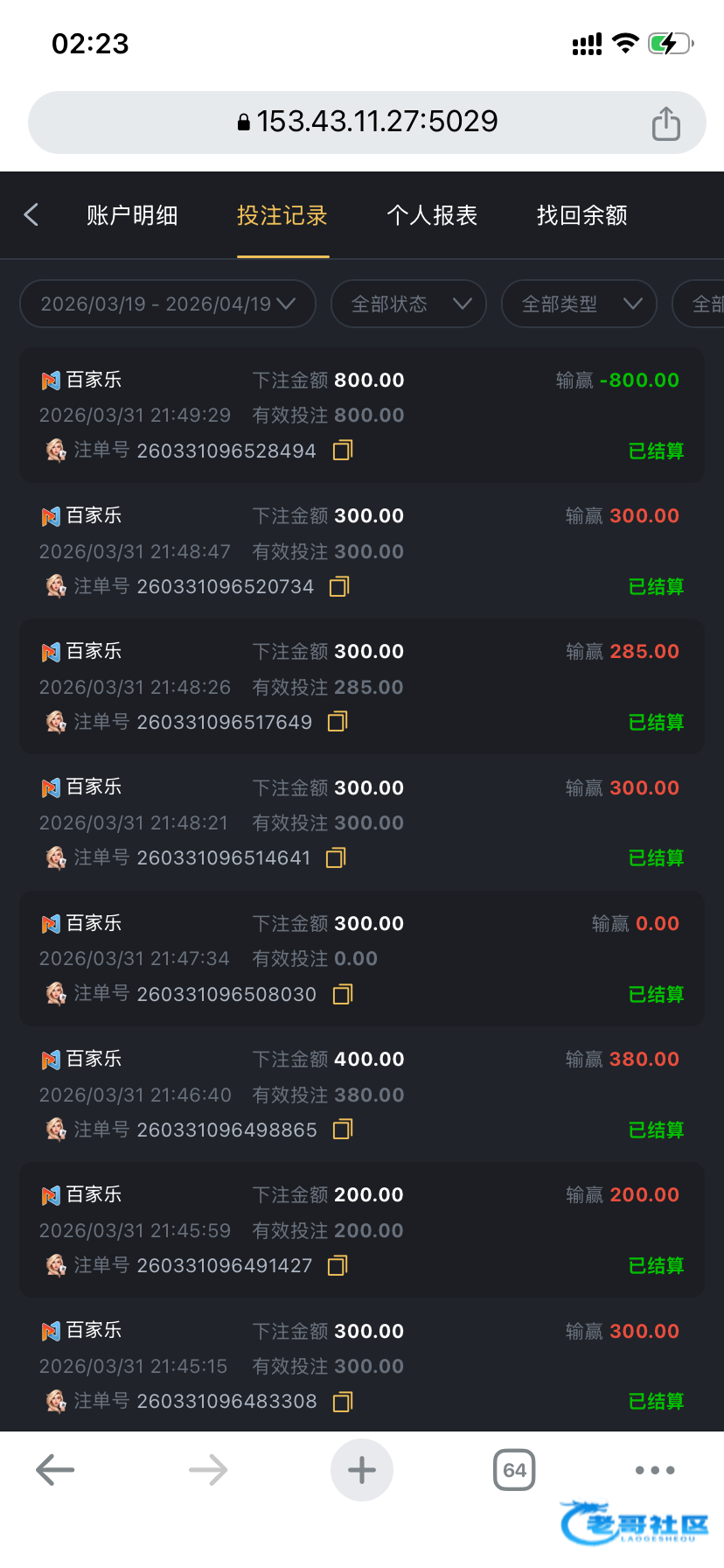Expand the 全部状态 filter
The height and width of the screenshot is (1568, 724).
click(x=408, y=304)
